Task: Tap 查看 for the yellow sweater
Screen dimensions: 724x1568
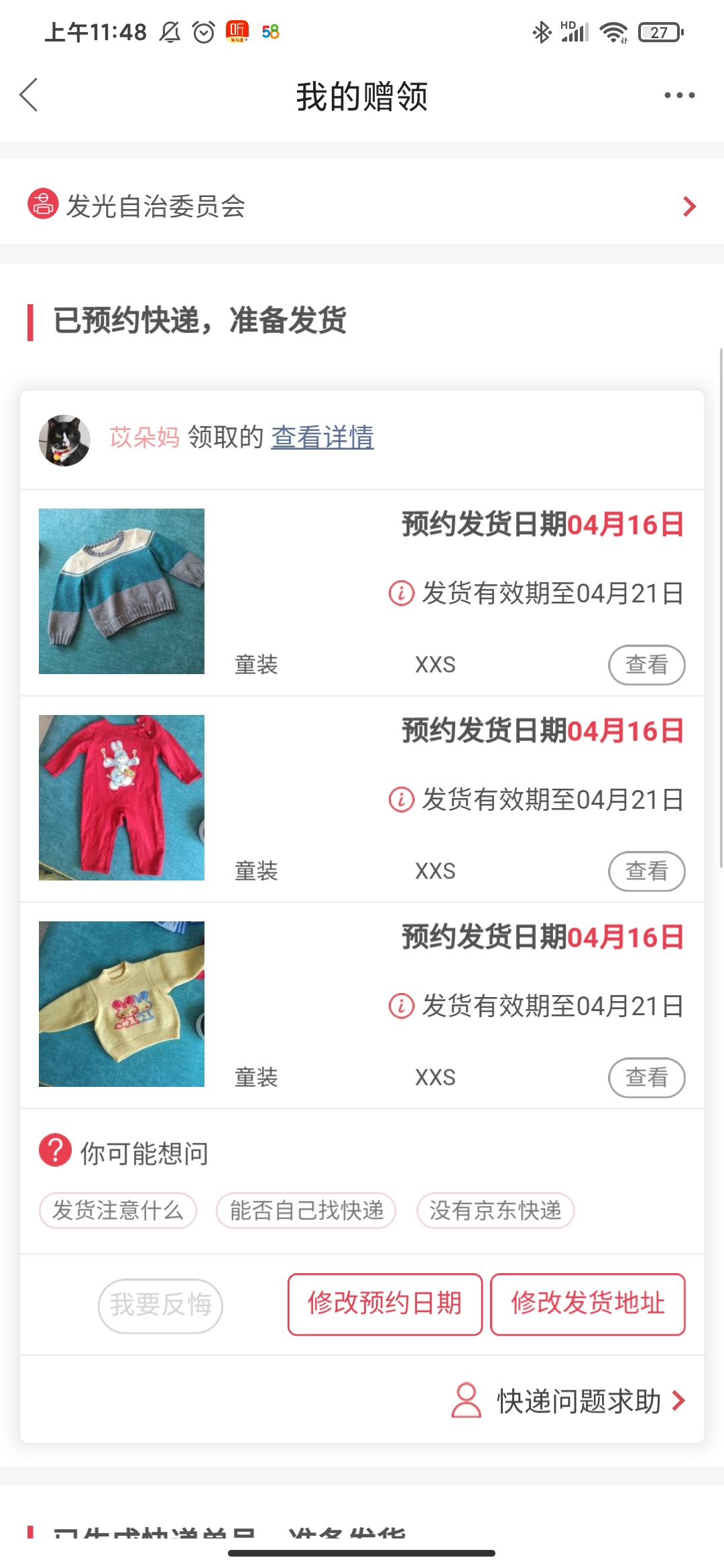Action: pyautogui.click(x=646, y=1077)
